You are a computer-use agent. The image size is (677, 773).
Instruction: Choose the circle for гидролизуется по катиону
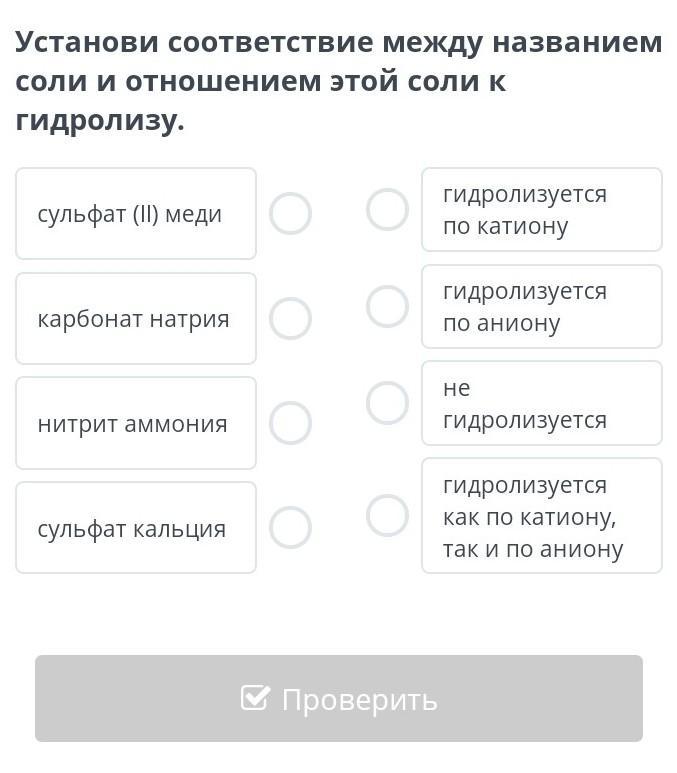point(387,210)
